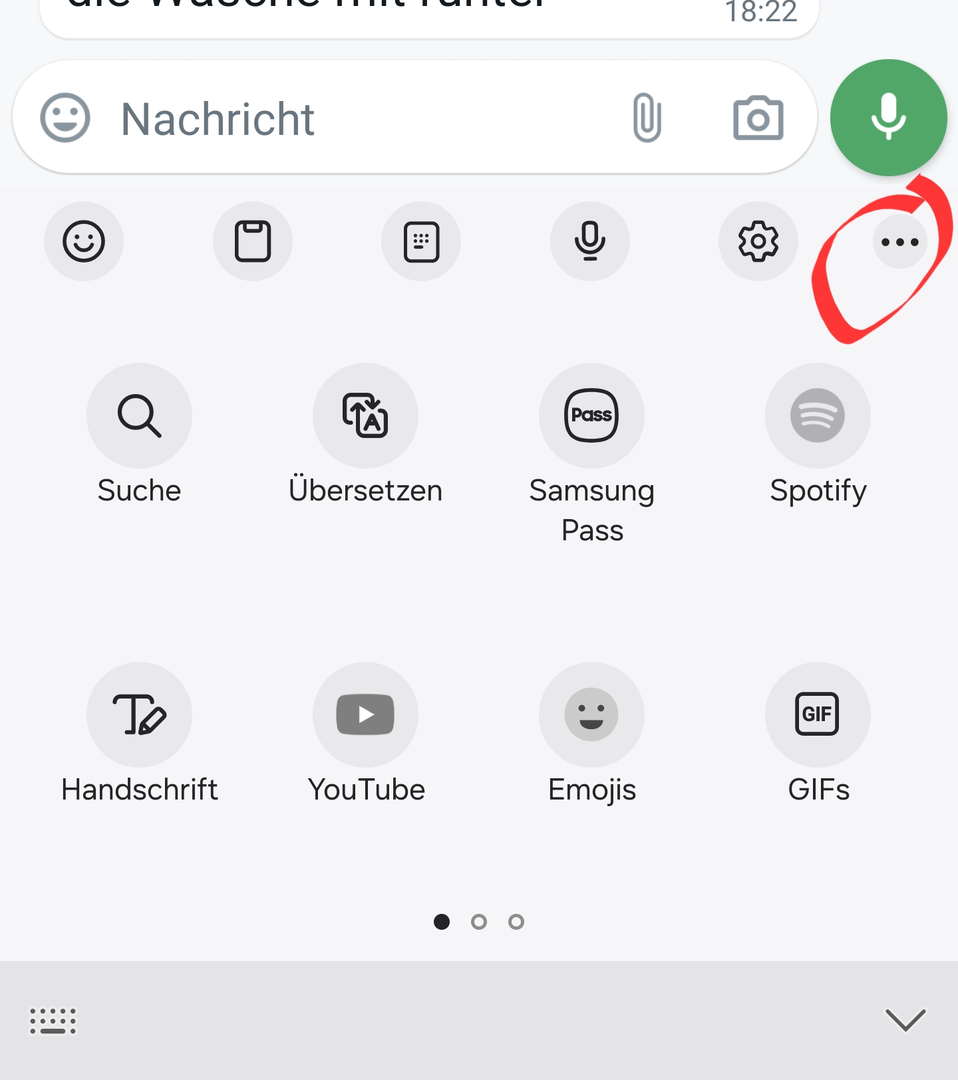The height and width of the screenshot is (1080, 958).
Task: Open the Suche search function
Action: (x=139, y=415)
